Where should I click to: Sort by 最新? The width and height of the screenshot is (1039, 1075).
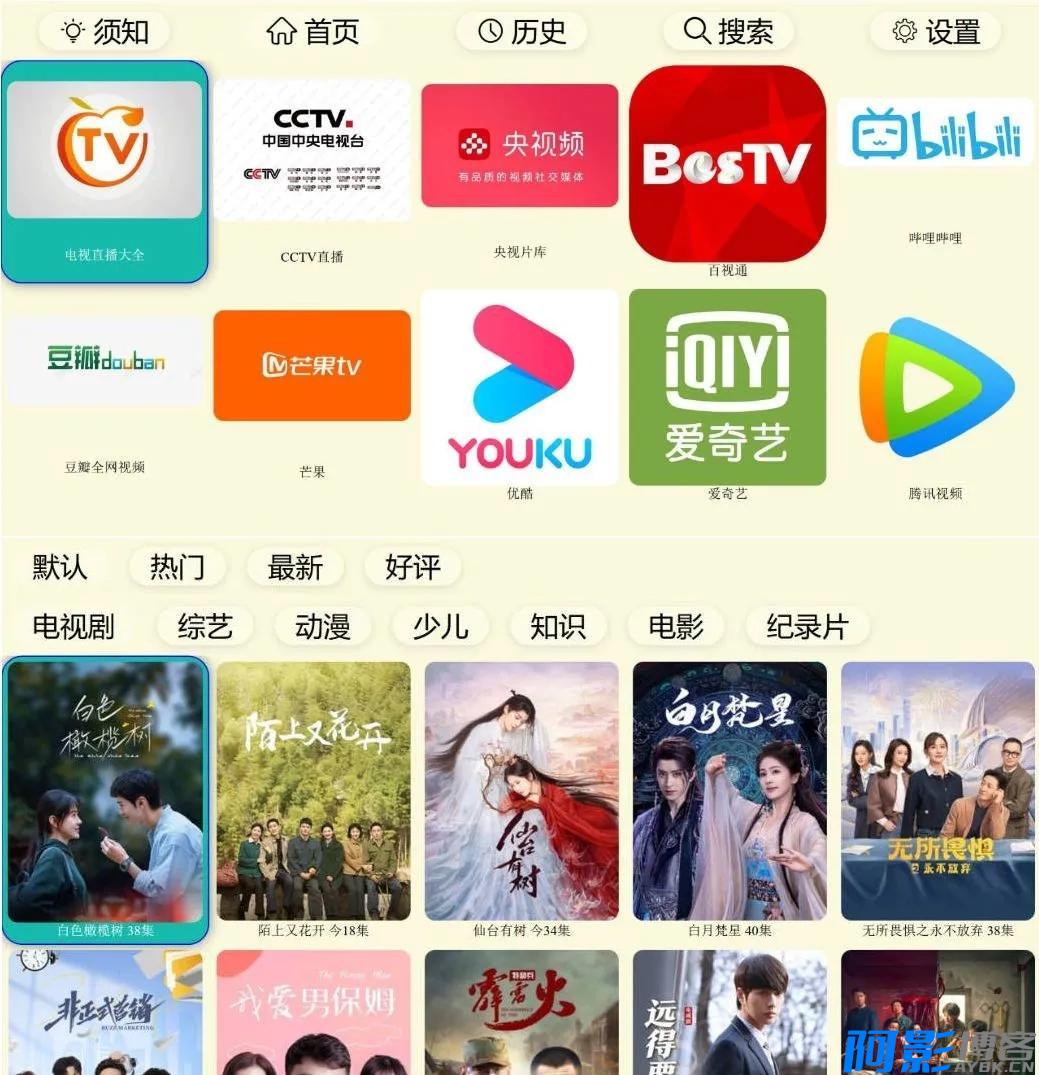pyautogui.click(x=295, y=568)
